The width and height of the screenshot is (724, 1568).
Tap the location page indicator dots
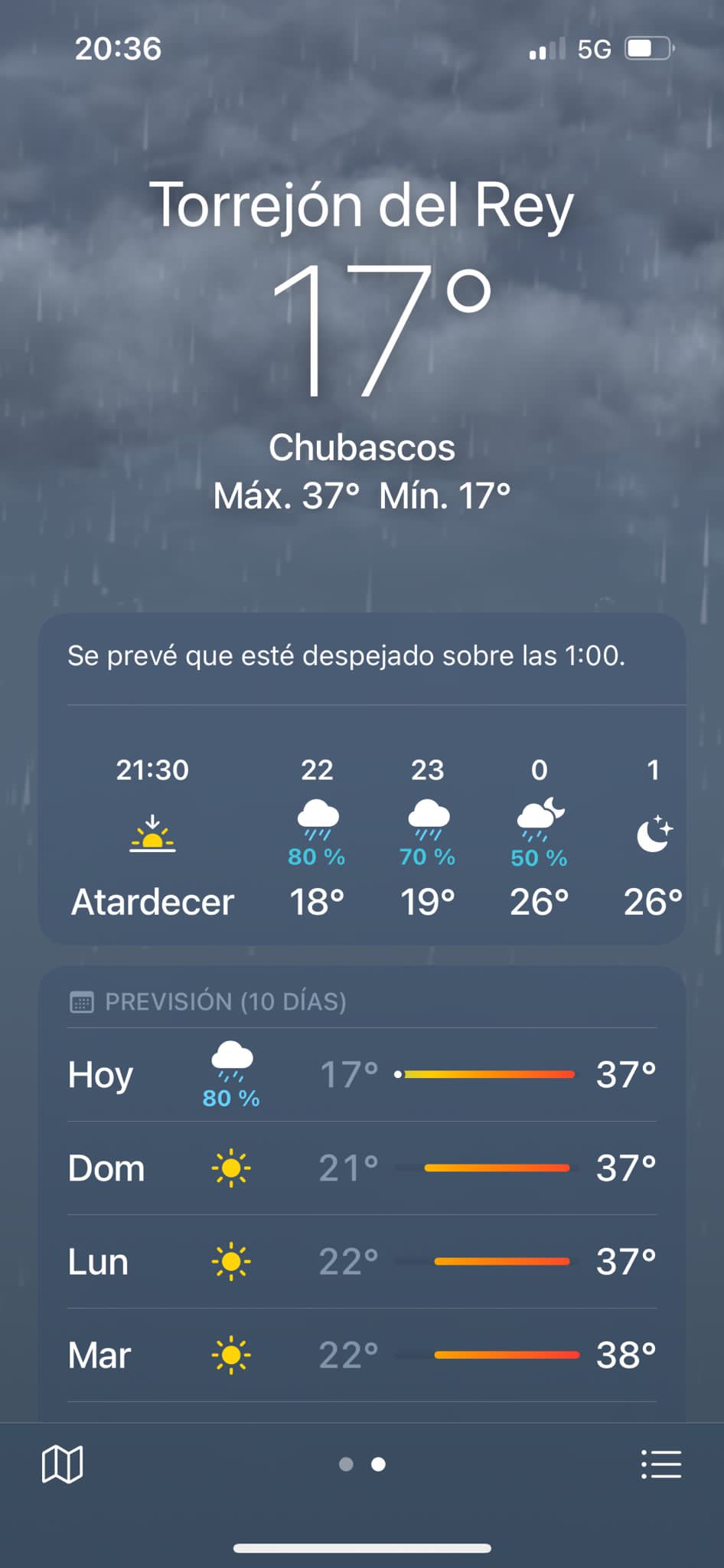coord(362,1464)
